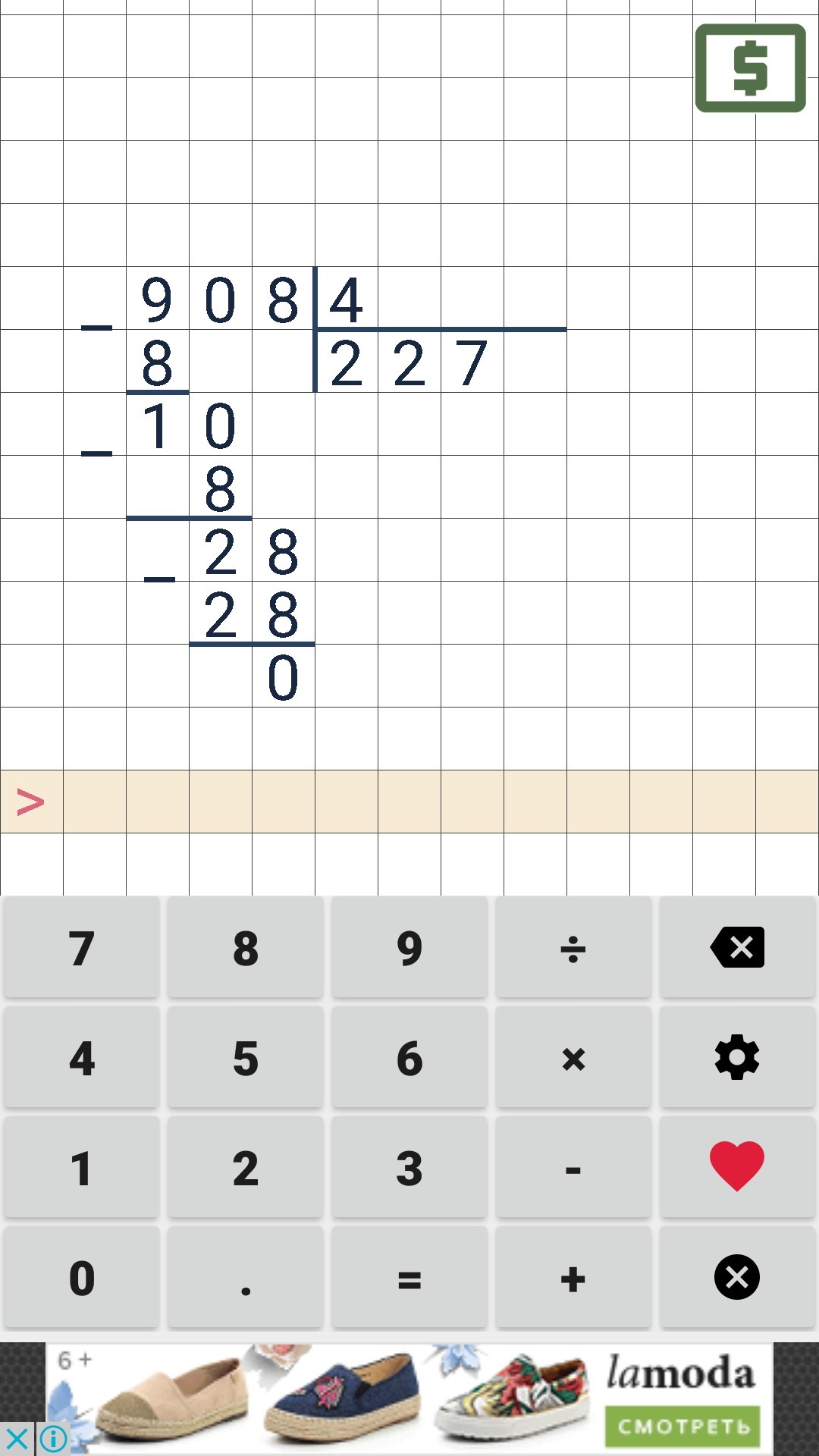
Task: Close the lamoda ad banner
Action: tap(17, 1438)
